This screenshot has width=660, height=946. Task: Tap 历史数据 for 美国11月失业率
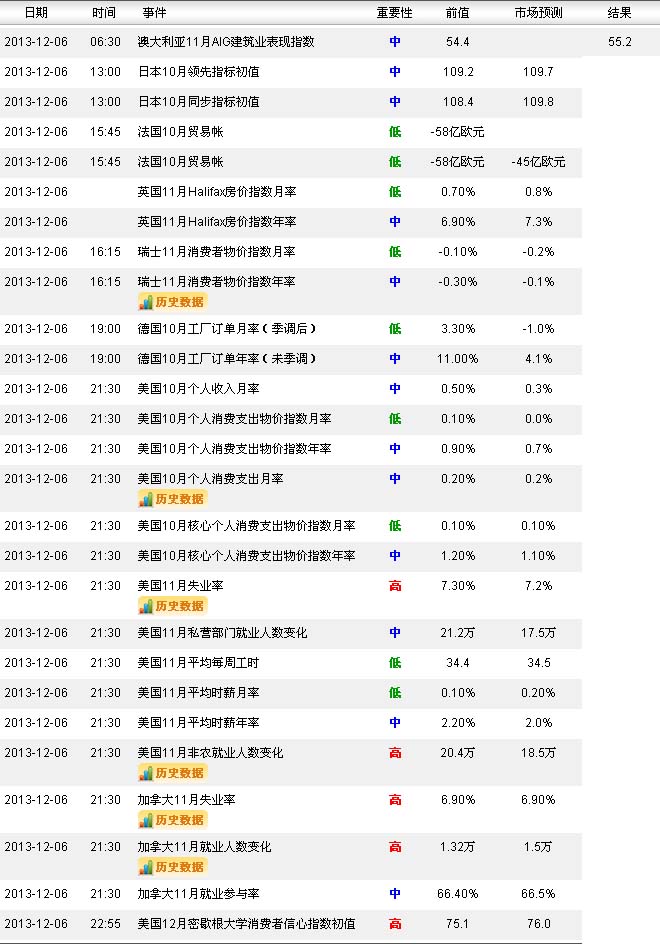point(172,605)
